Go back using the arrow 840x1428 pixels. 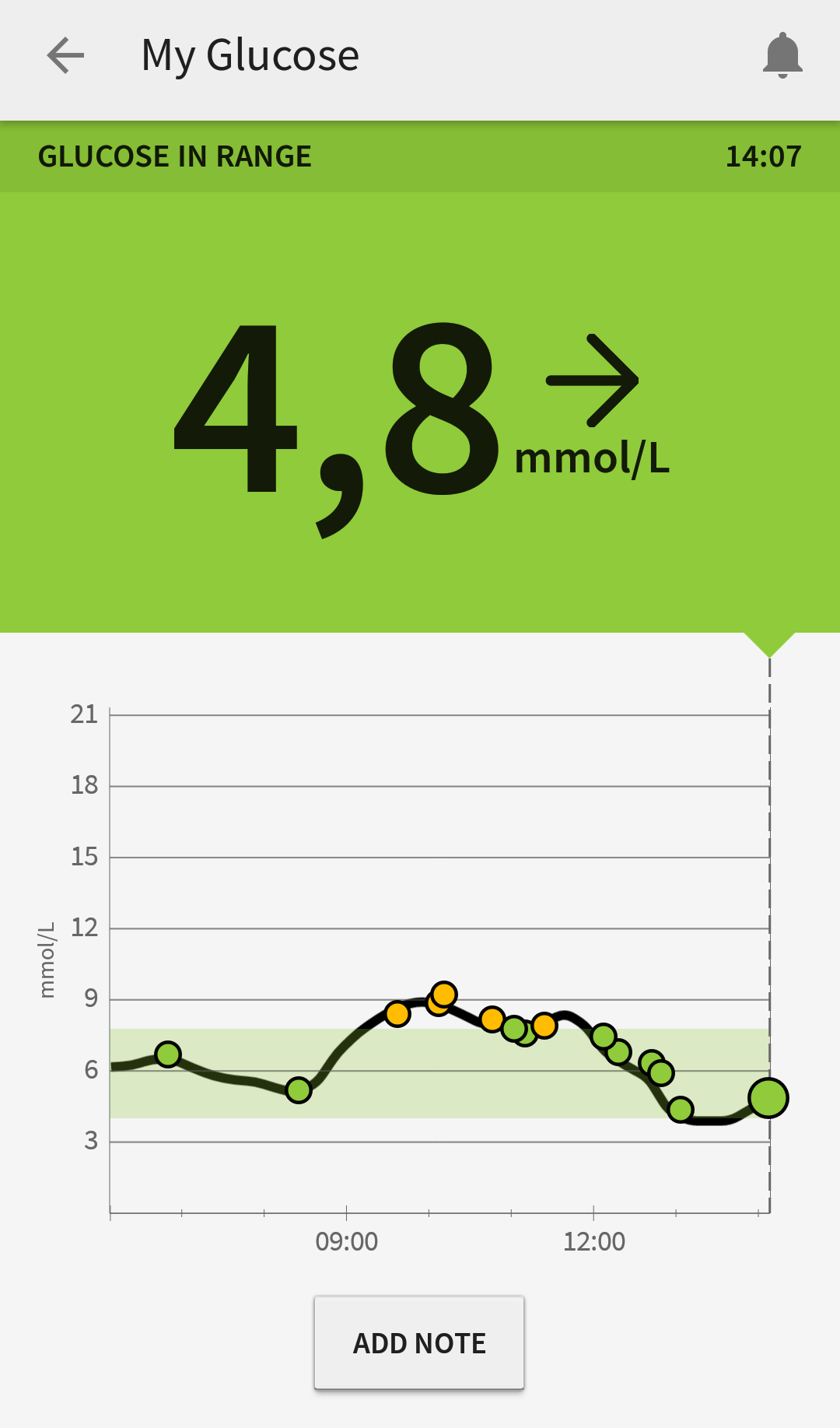pyautogui.click(x=65, y=55)
